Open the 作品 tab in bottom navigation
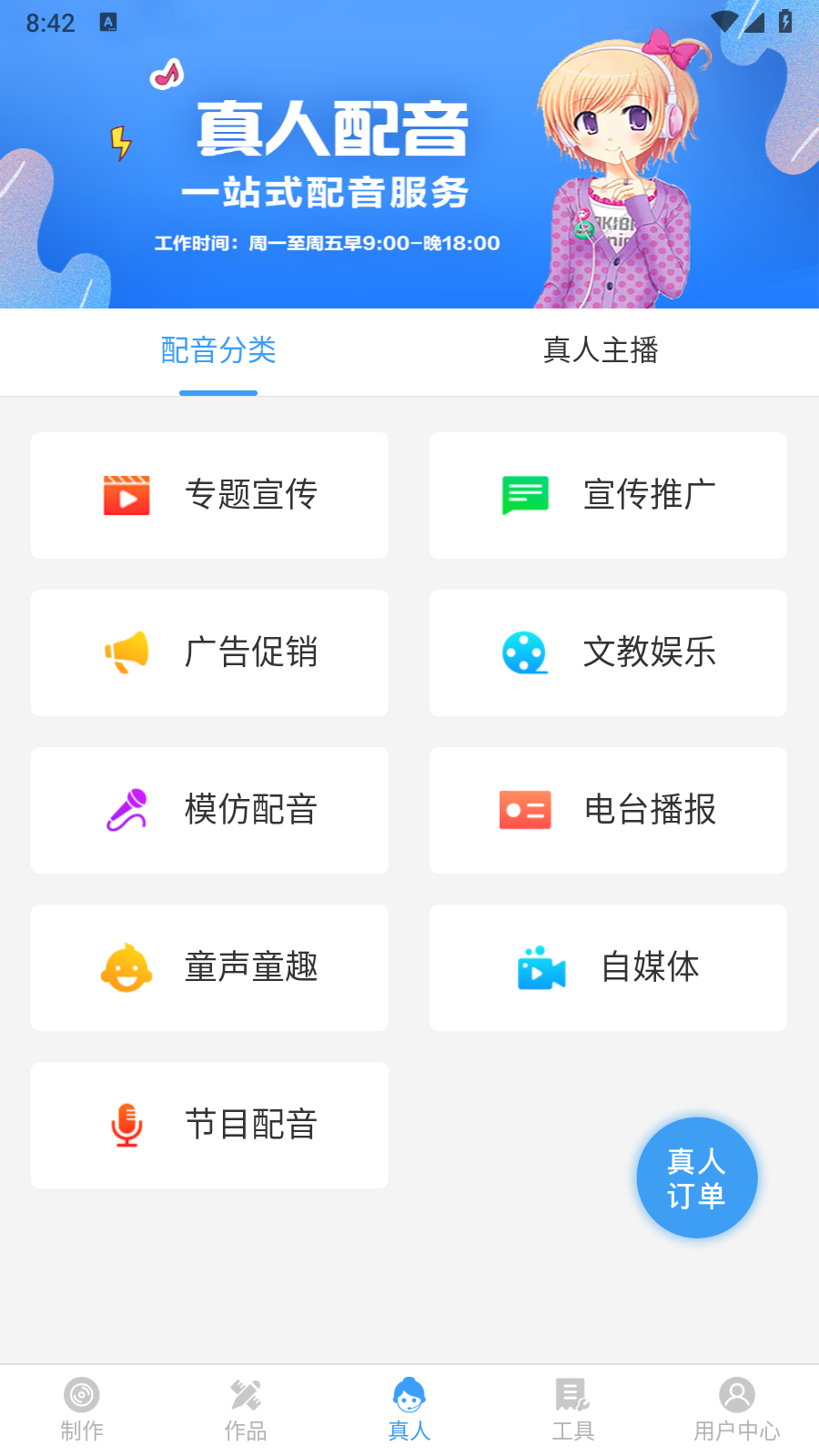Image resolution: width=819 pixels, height=1456 pixels. pos(245,1406)
